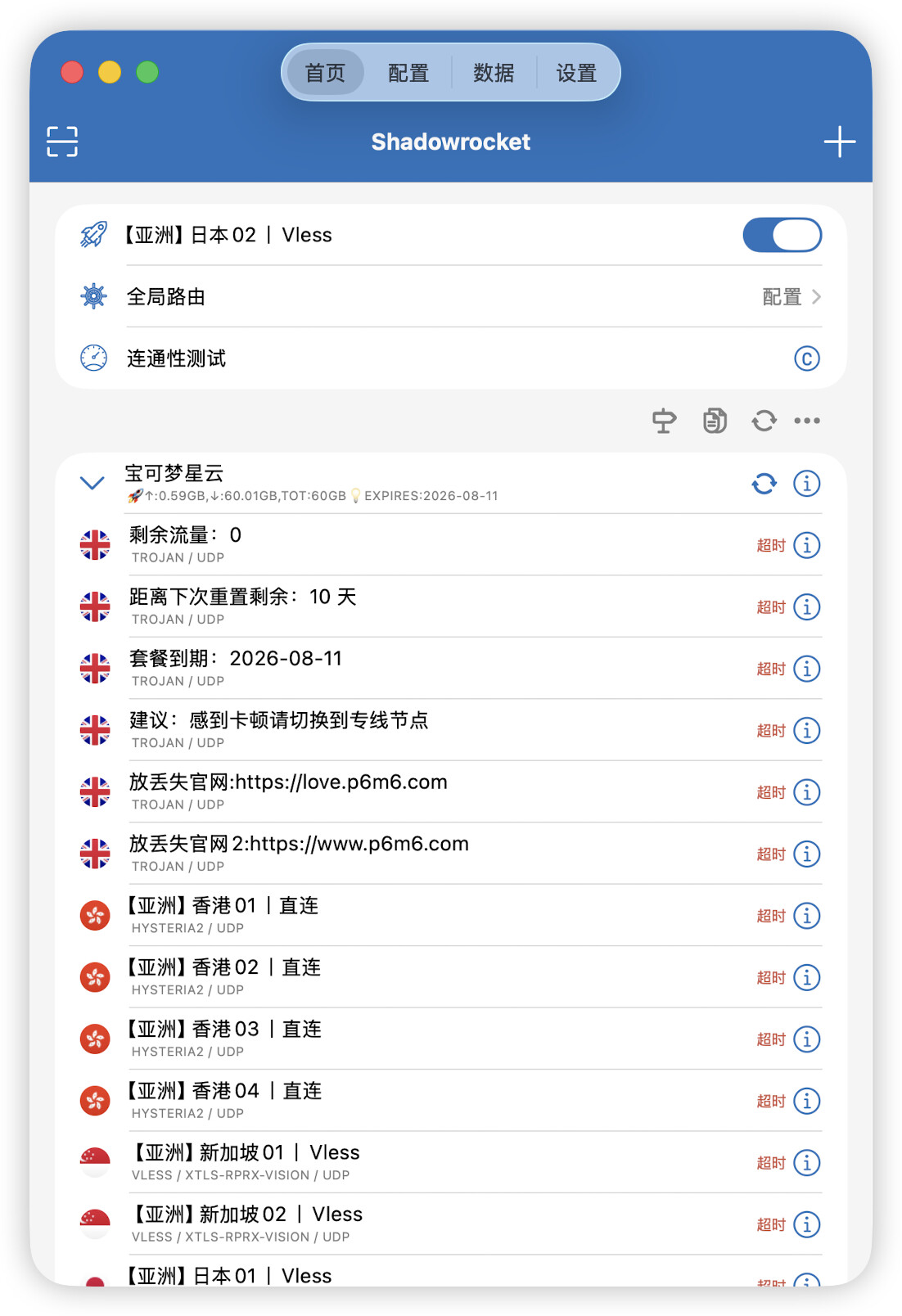
Task: View details of 【亚洲】新加坡 02 node
Action: (x=807, y=1224)
